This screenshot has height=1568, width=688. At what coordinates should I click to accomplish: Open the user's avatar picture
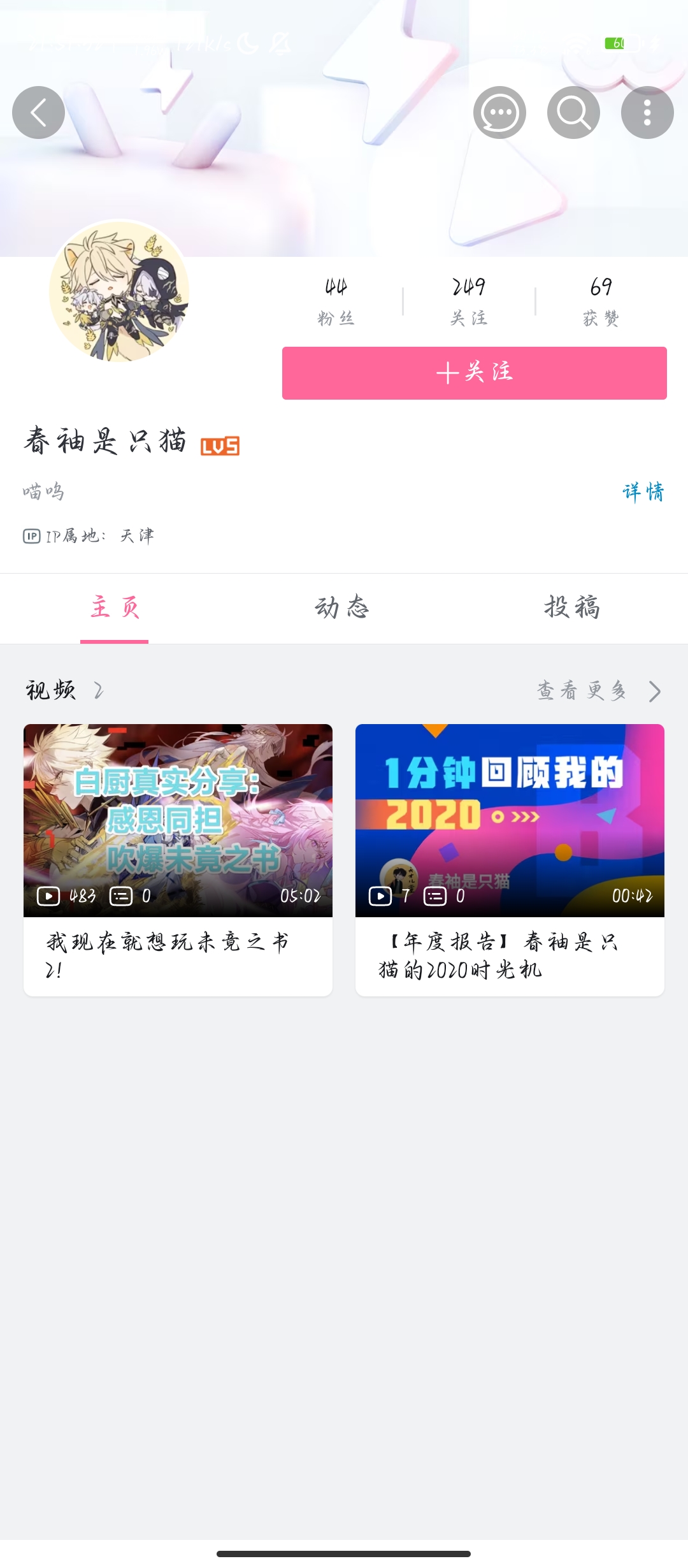[x=119, y=291]
